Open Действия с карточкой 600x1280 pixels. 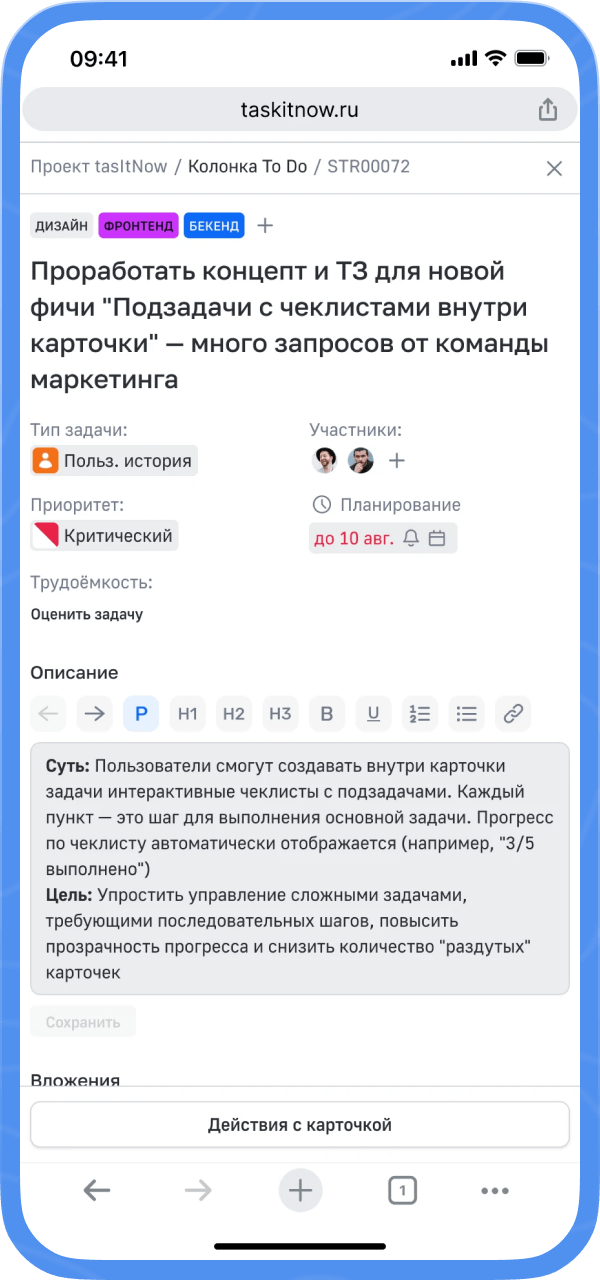(300, 1125)
